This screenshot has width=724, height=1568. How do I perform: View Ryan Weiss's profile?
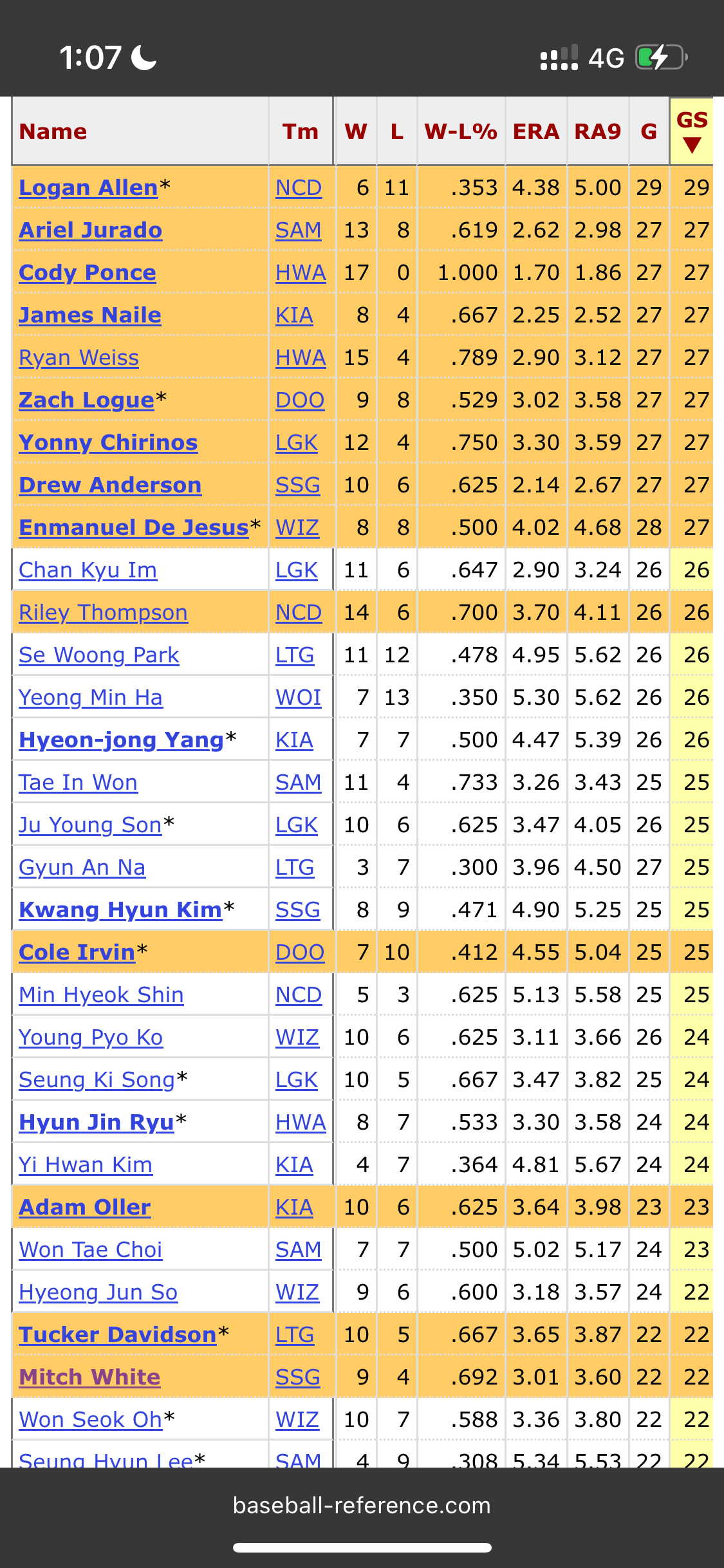click(79, 358)
